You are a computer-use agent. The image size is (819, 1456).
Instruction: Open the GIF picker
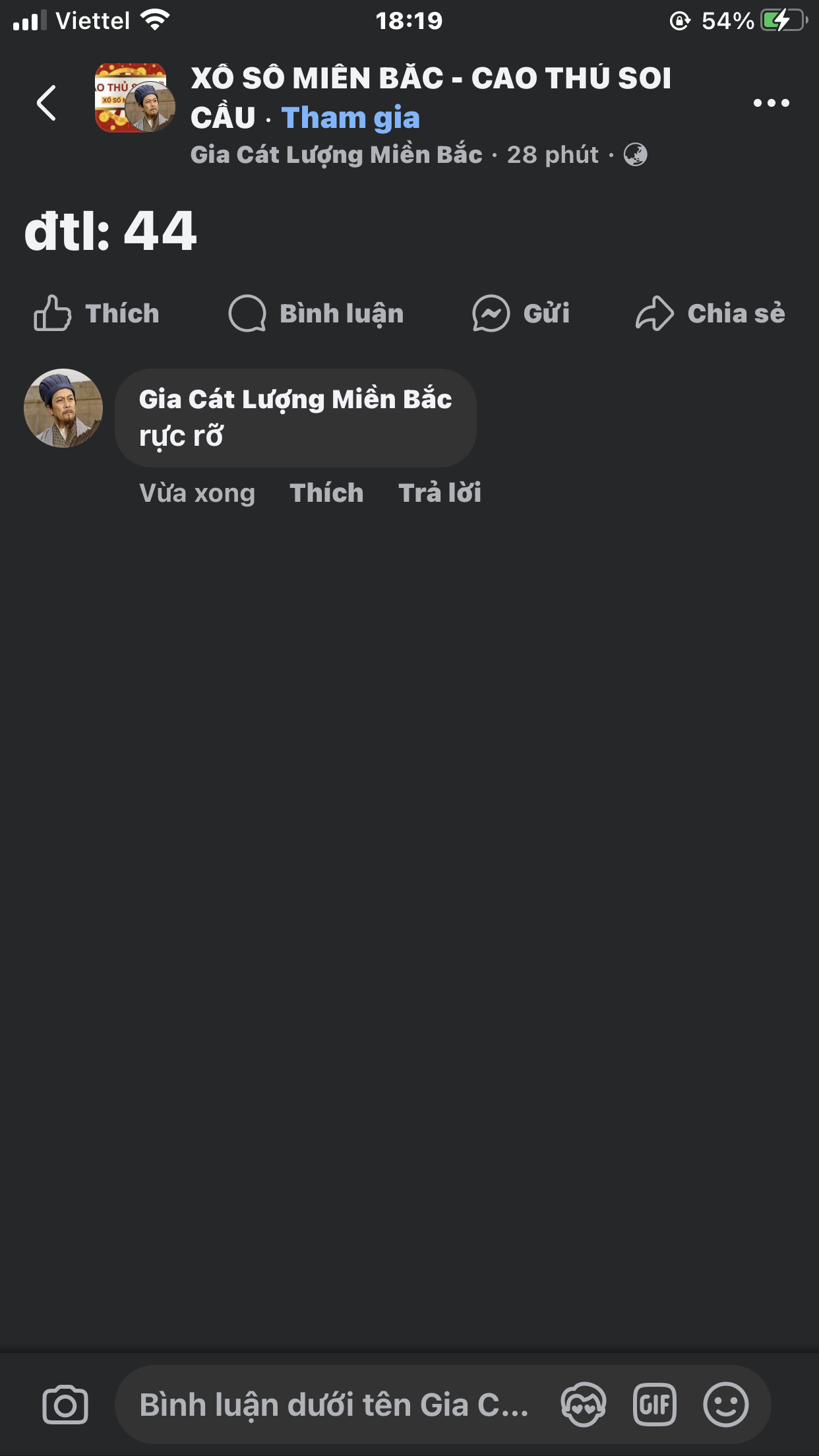tap(655, 1405)
